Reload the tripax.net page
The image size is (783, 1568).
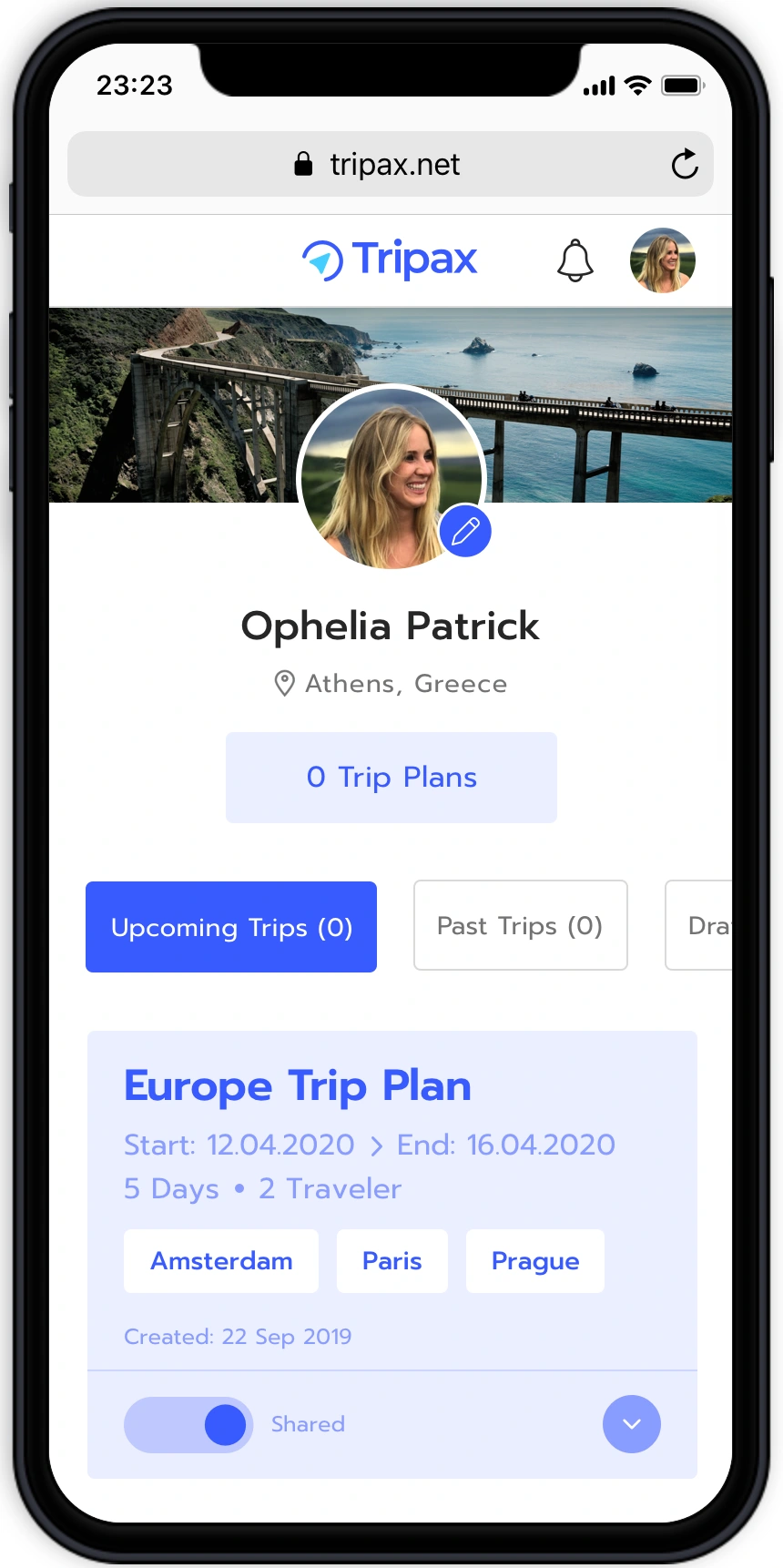pos(684,165)
